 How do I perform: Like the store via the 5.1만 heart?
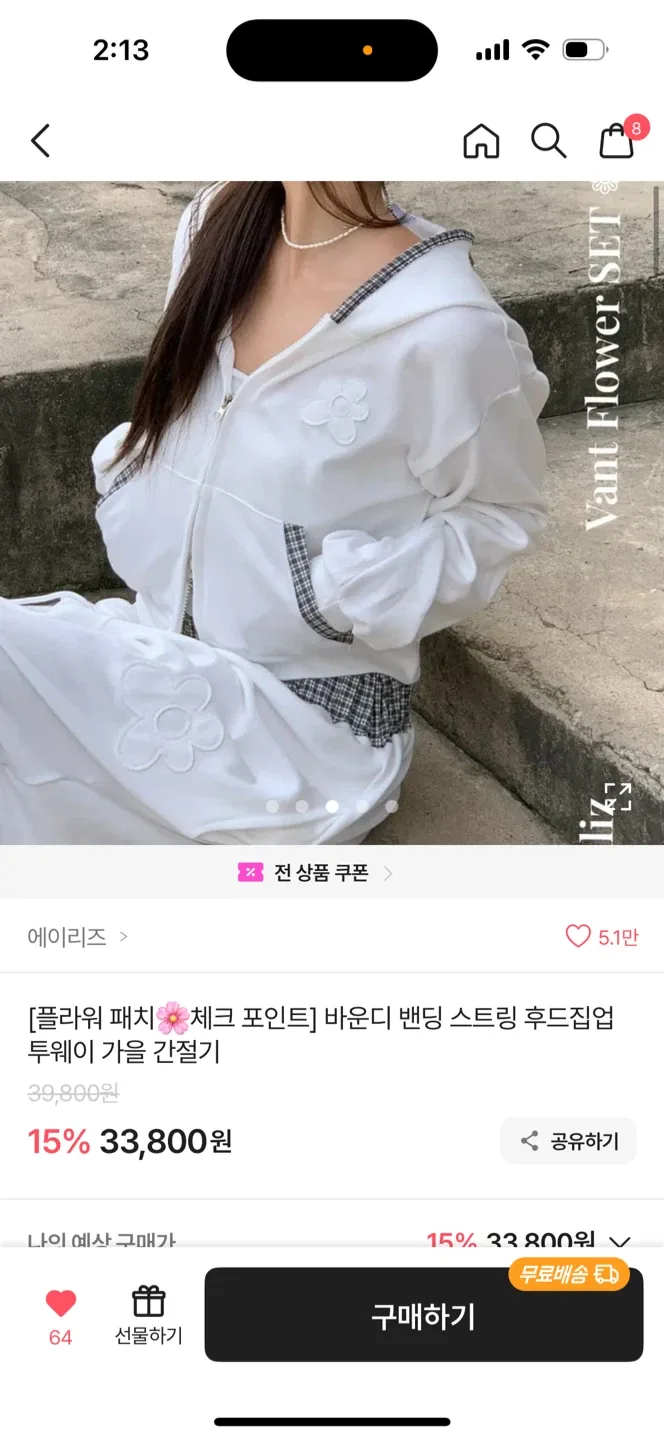(601, 937)
